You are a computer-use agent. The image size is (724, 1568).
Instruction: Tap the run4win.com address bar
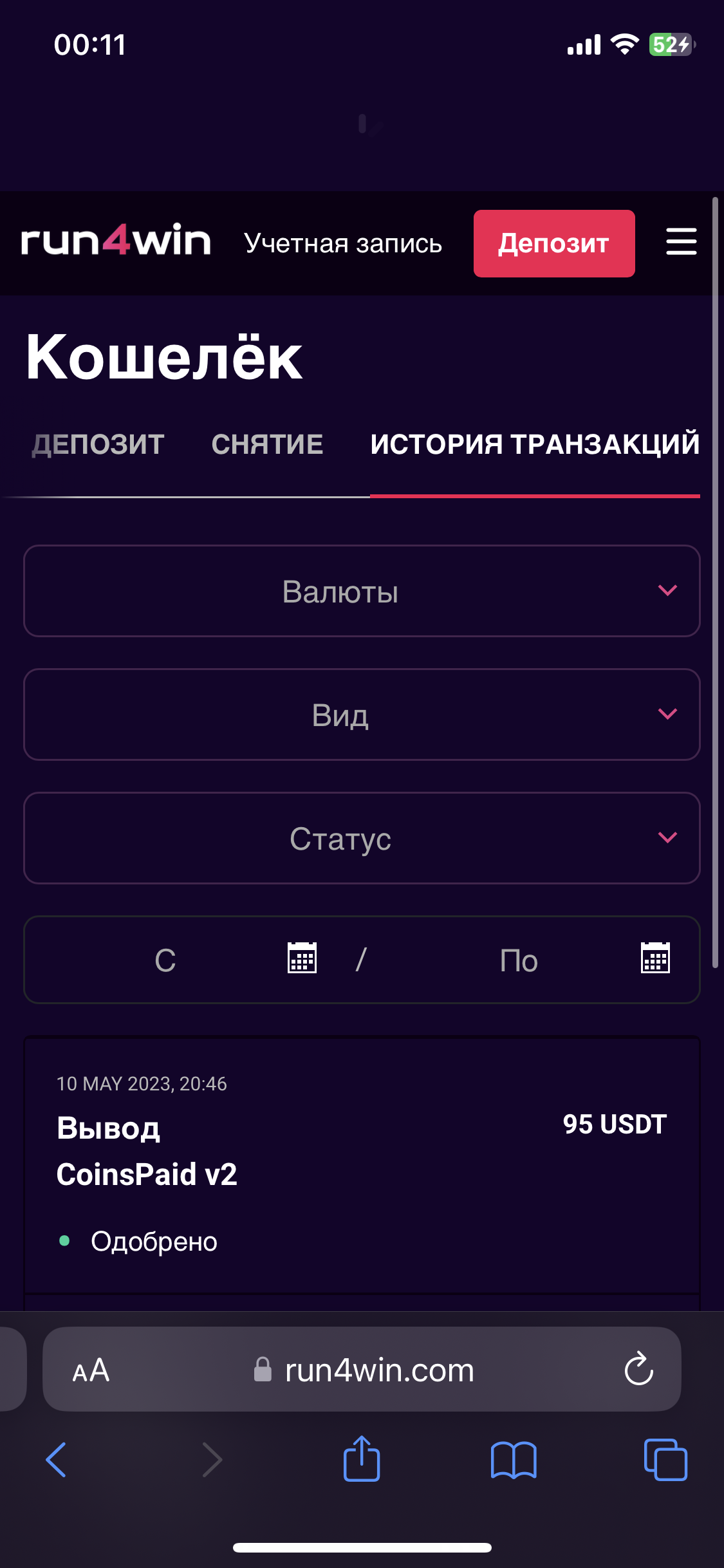tap(378, 1370)
